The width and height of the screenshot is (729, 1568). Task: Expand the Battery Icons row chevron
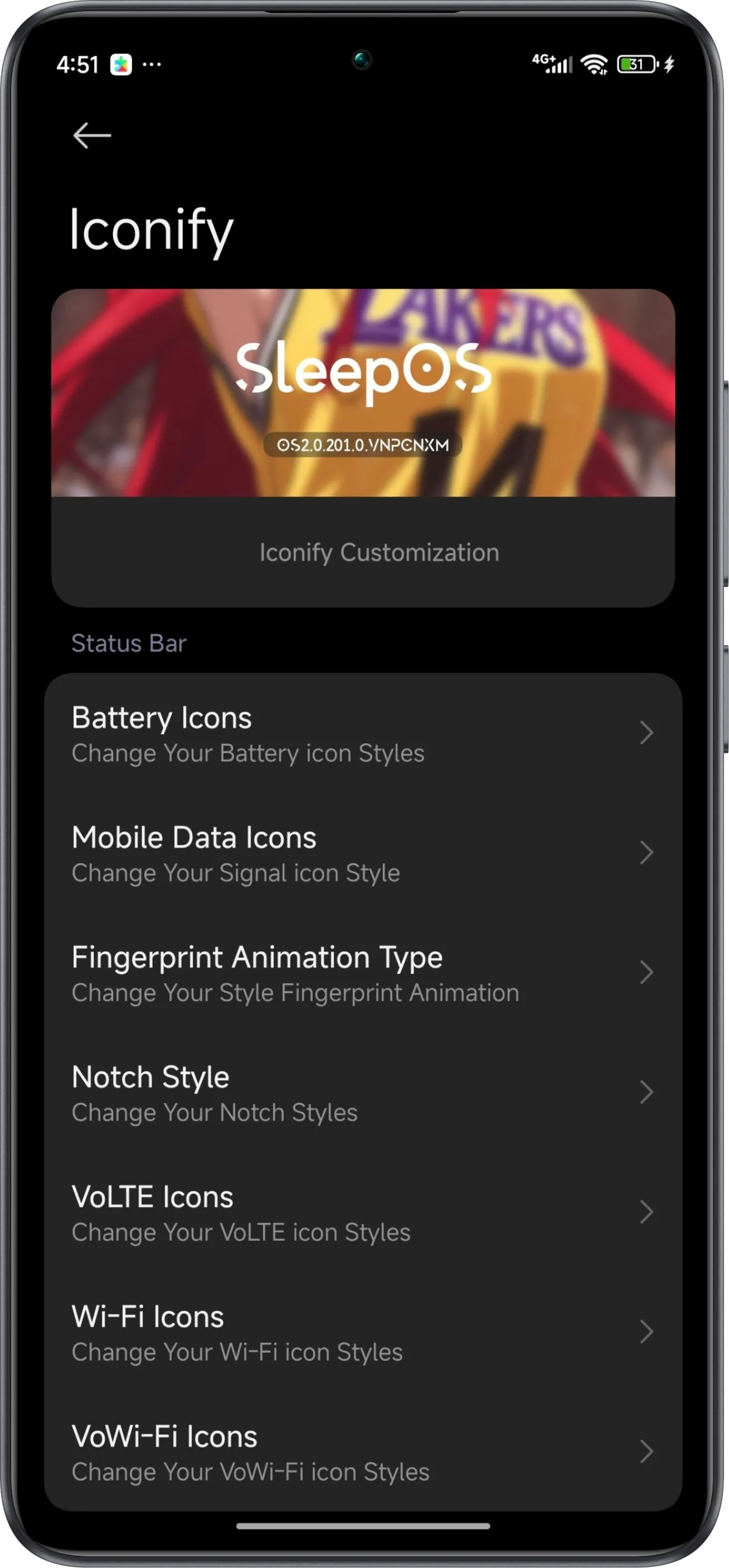647,734
